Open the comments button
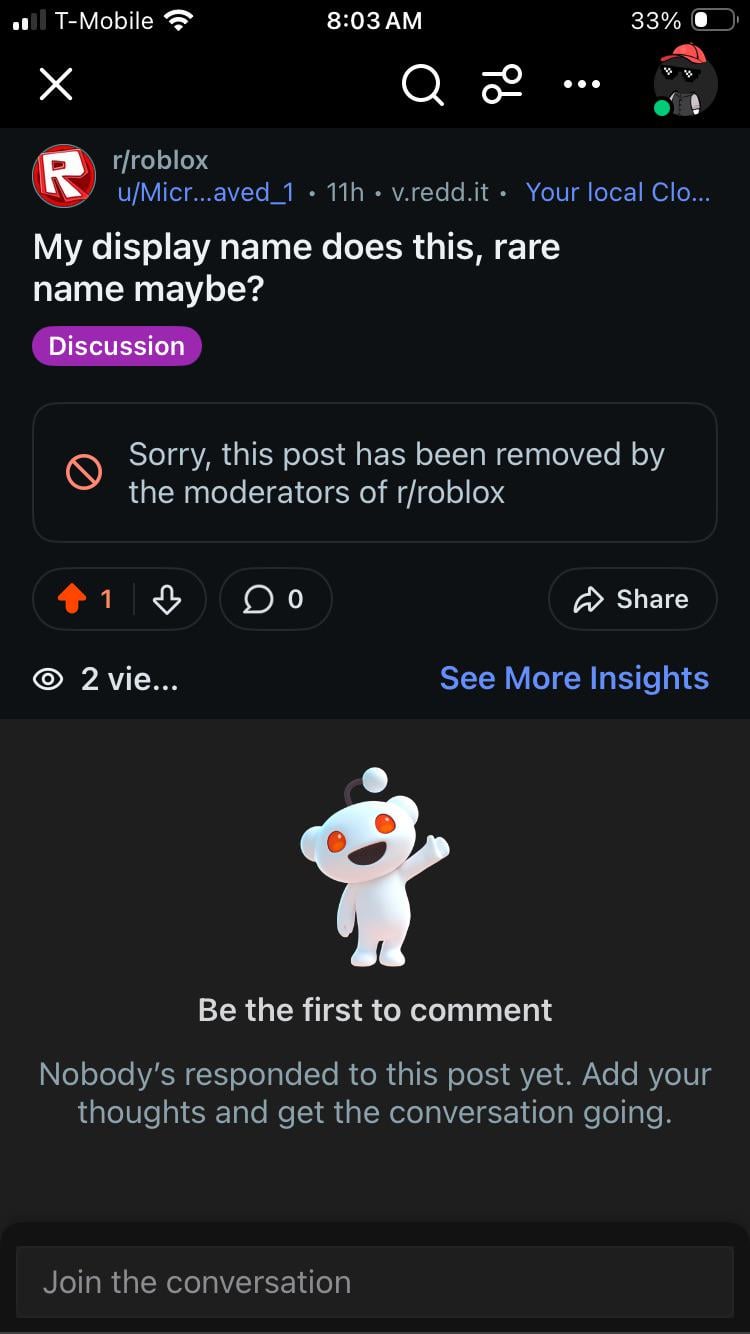Image resolution: width=750 pixels, height=1334 pixels. tap(275, 599)
